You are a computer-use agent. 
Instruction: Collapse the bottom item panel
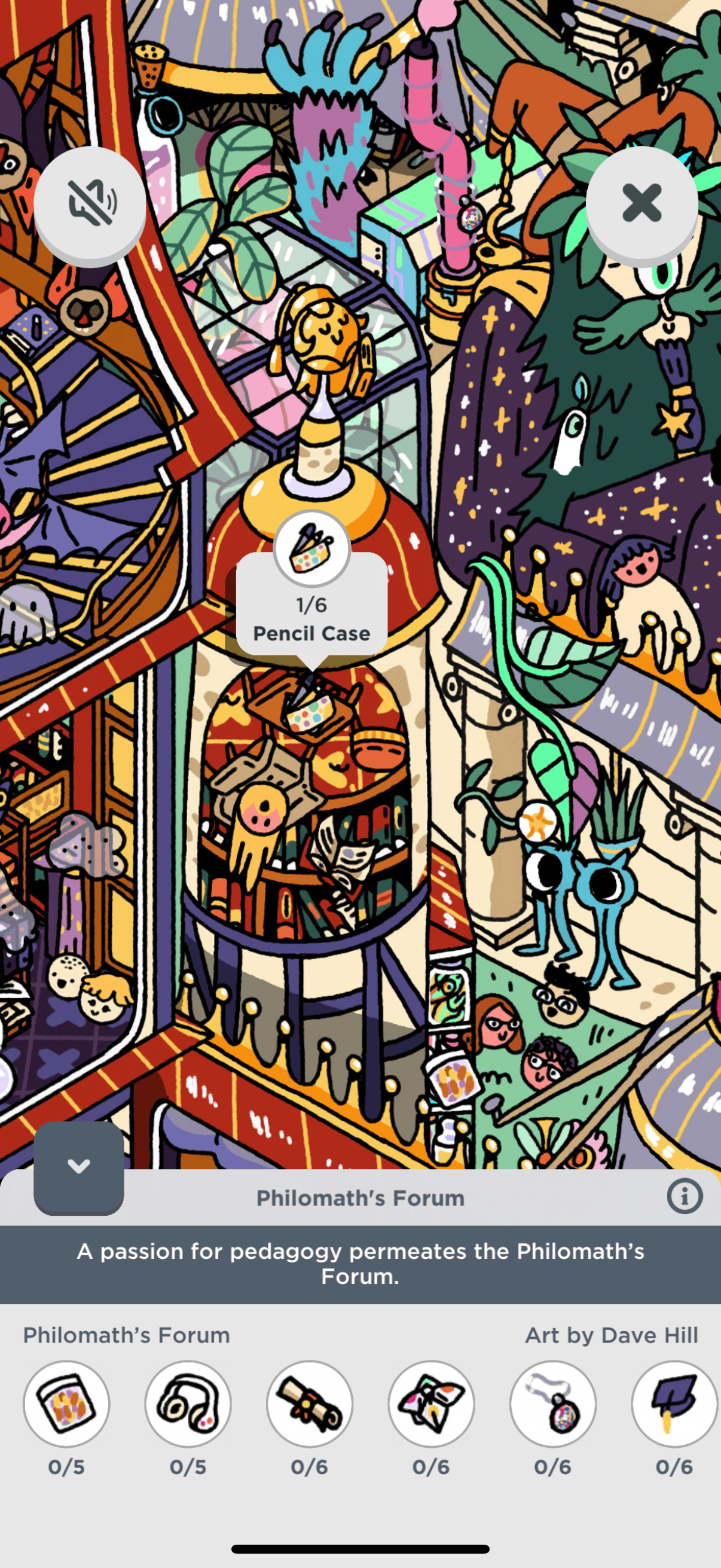(x=78, y=1166)
